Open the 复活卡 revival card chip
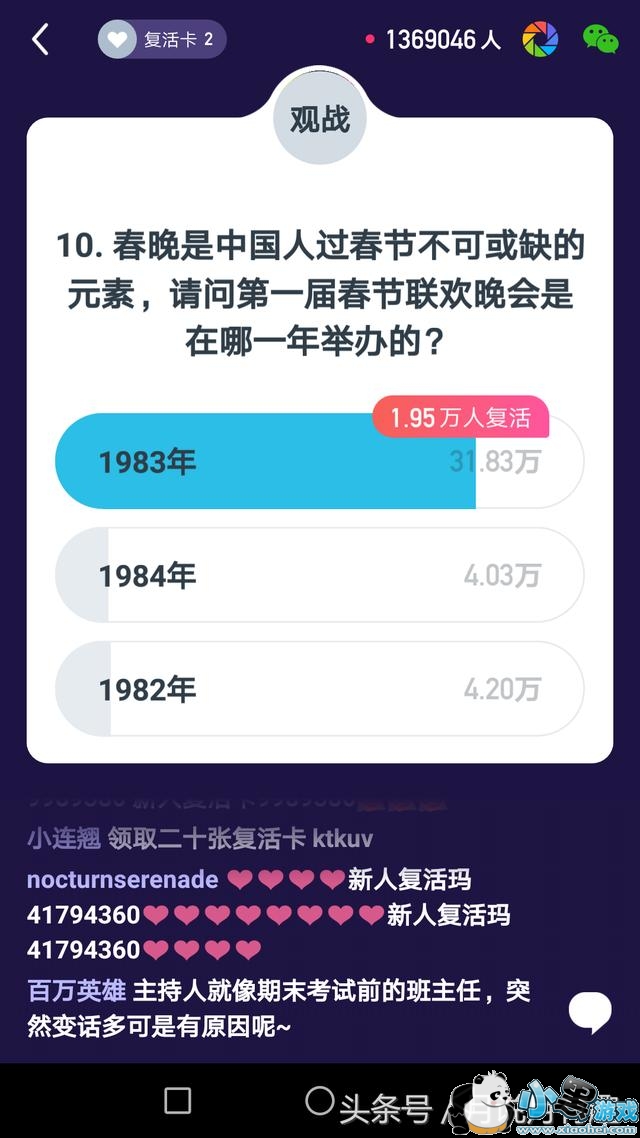 pos(162,40)
